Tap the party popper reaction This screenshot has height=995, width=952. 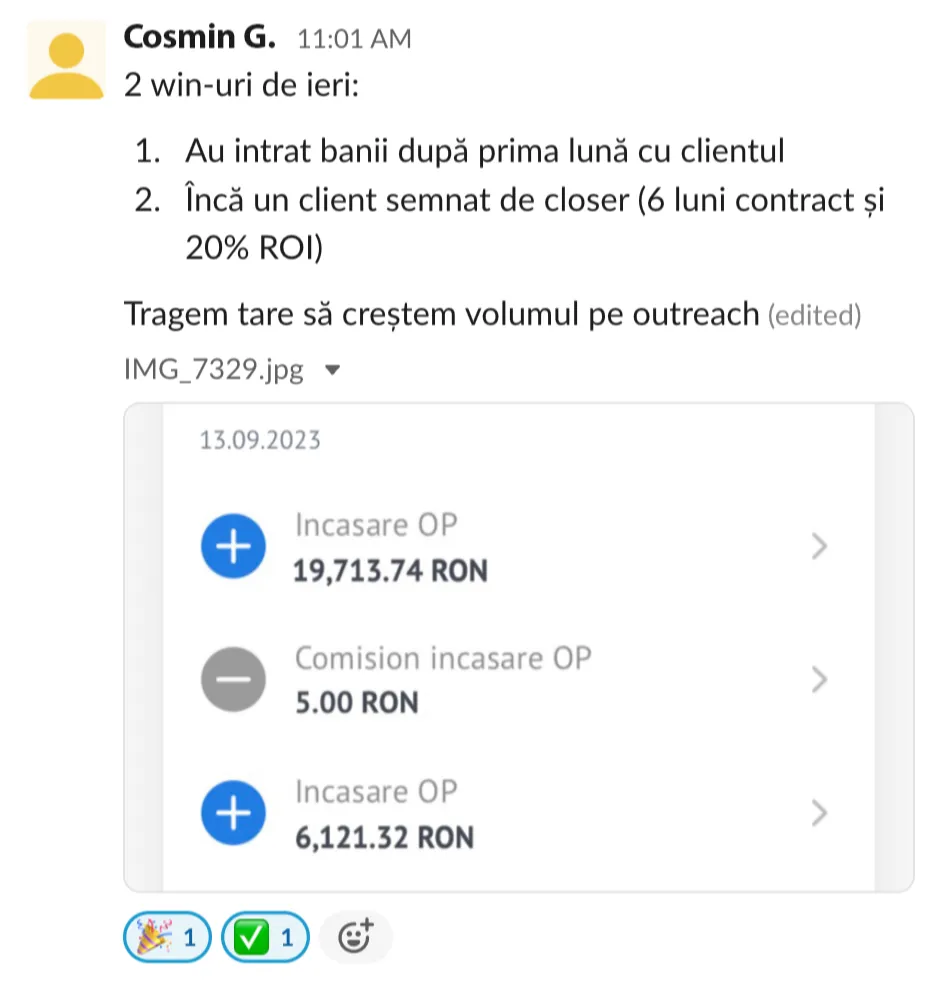pos(167,937)
